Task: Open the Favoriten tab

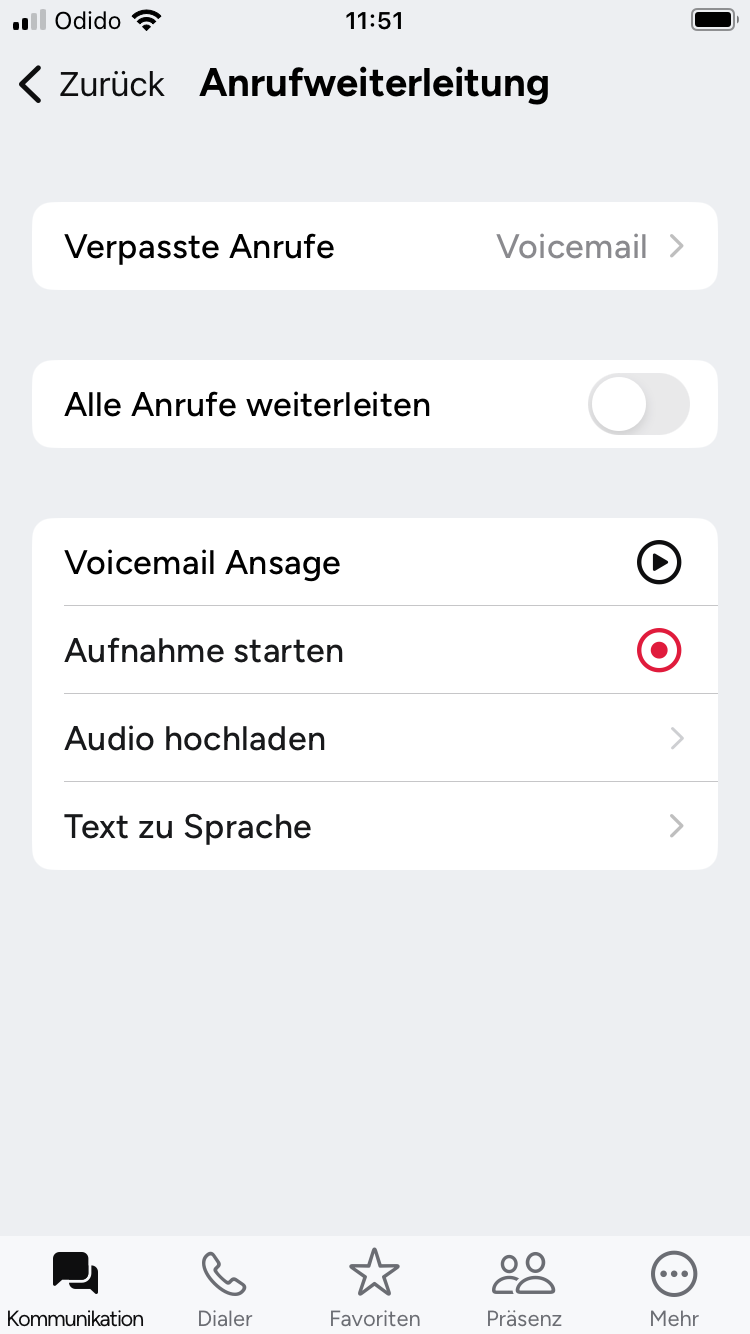Action: [x=375, y=1288]
